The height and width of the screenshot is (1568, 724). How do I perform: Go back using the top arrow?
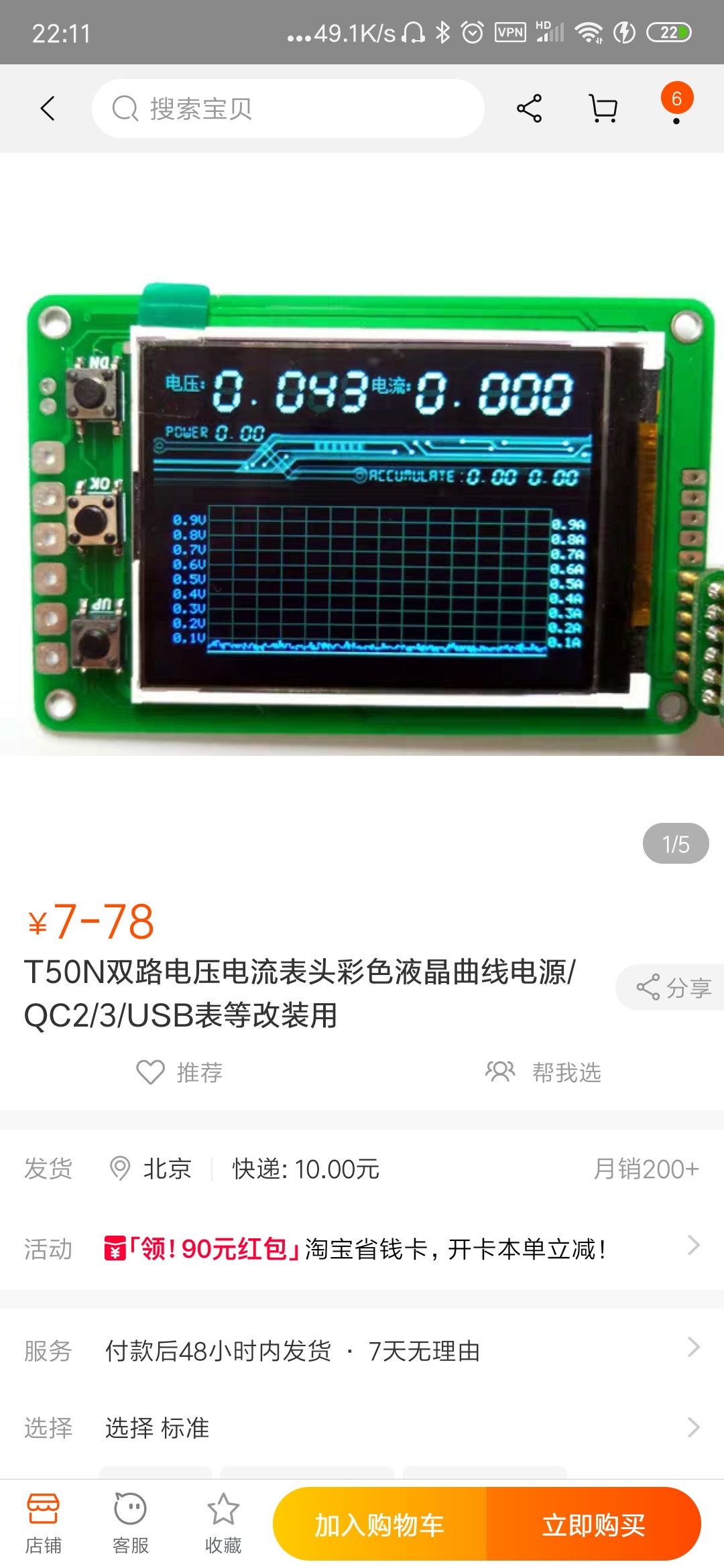point(47,109)
